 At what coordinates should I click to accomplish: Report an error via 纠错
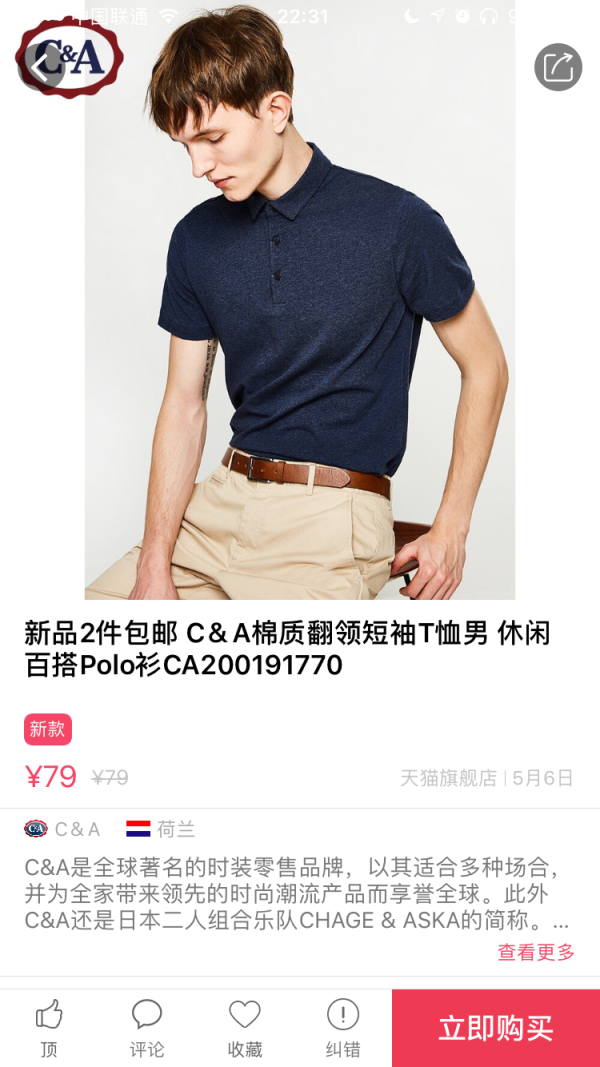click(x=343, y=1028)
